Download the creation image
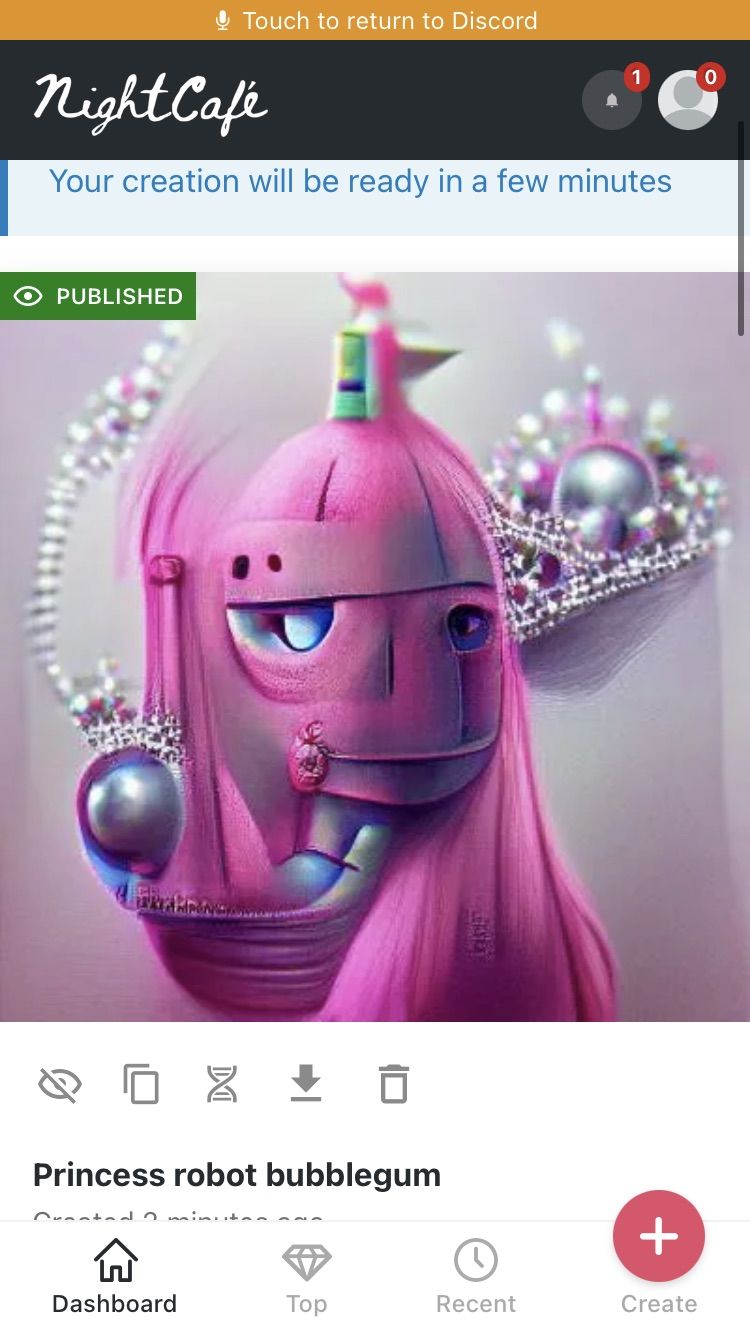This screenshot has height=1334, width=750. coord(306,1084)
